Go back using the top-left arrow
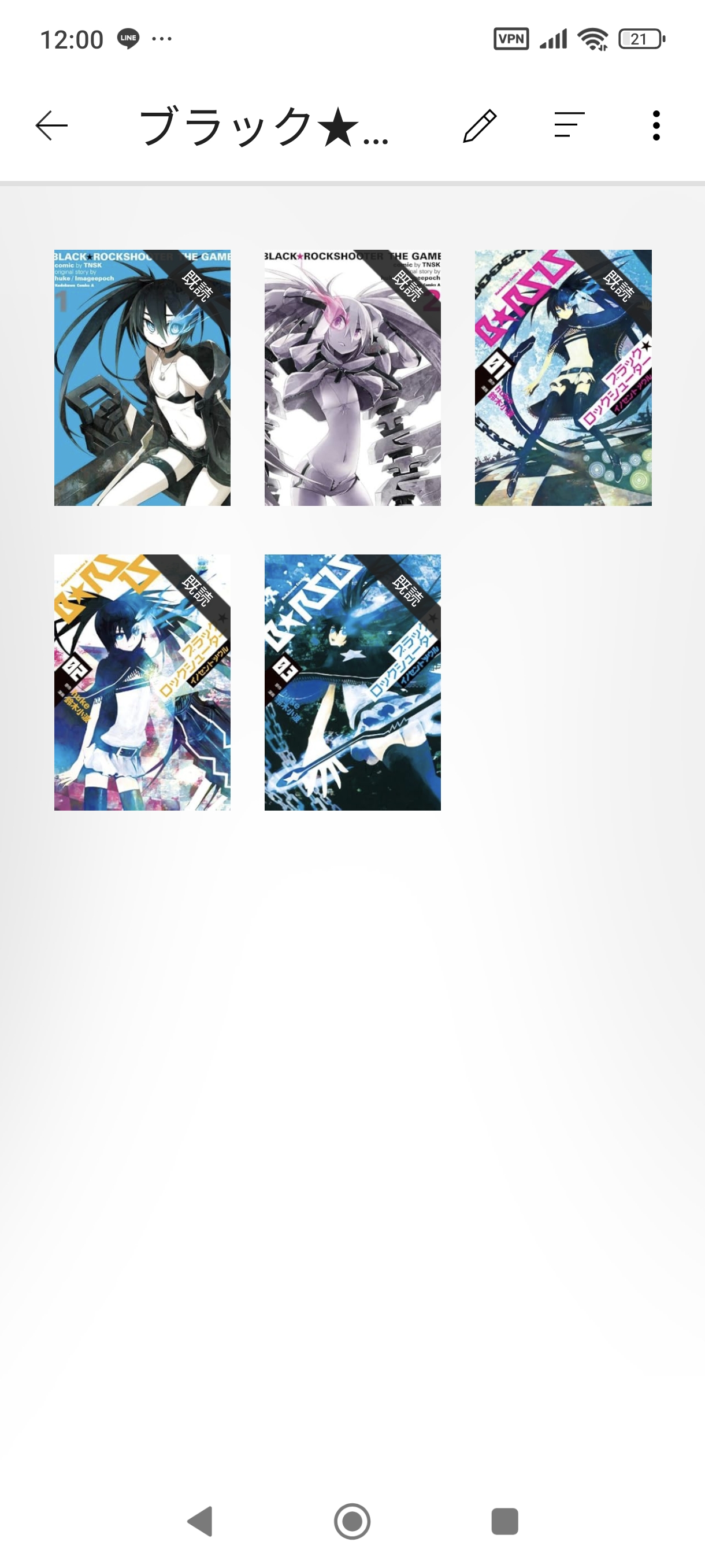705x1568 pixels. [51, 125]
